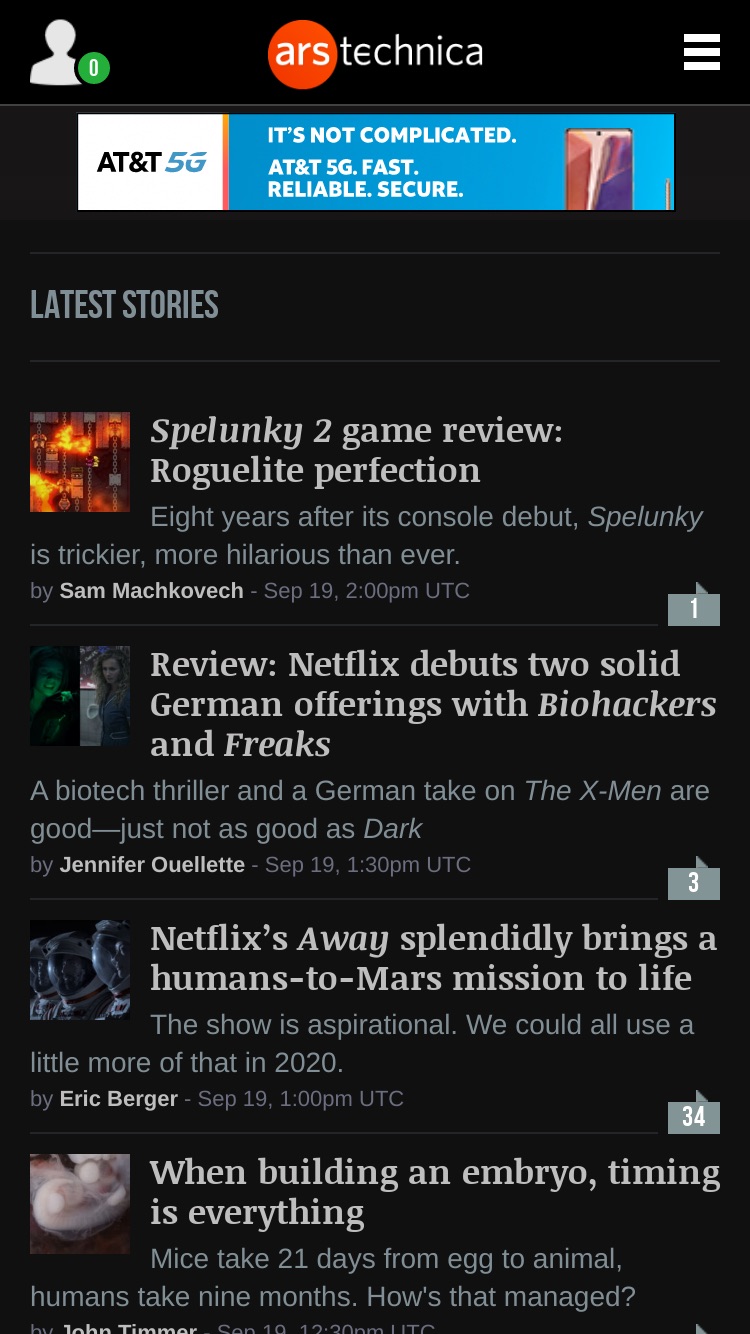Read the Spelunky 2 game review article
The width and height of the screenshot is (750, 1334).
[x=356, y=450]
